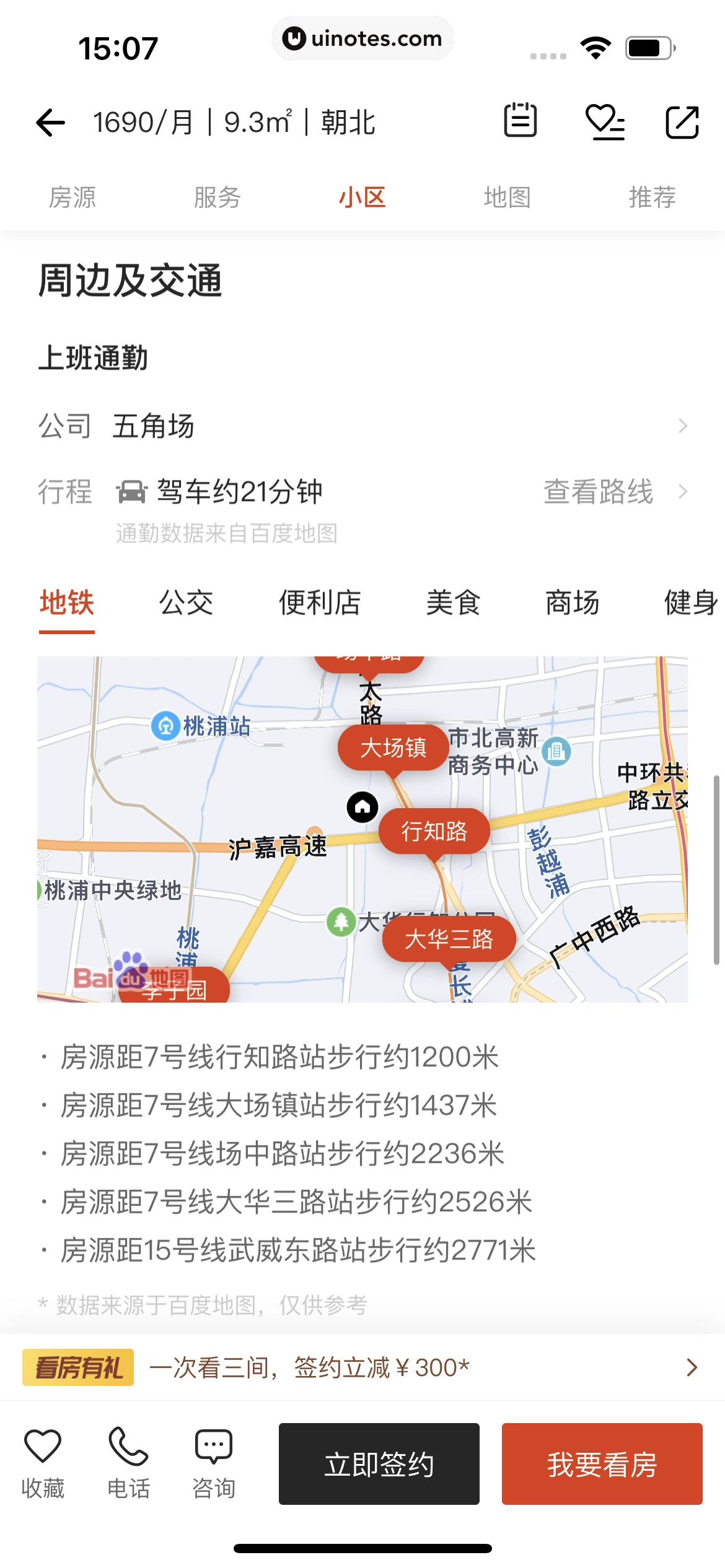Tap the metro icon beside 桃浦站
The image size is (725, 1568).
point(164,726)
